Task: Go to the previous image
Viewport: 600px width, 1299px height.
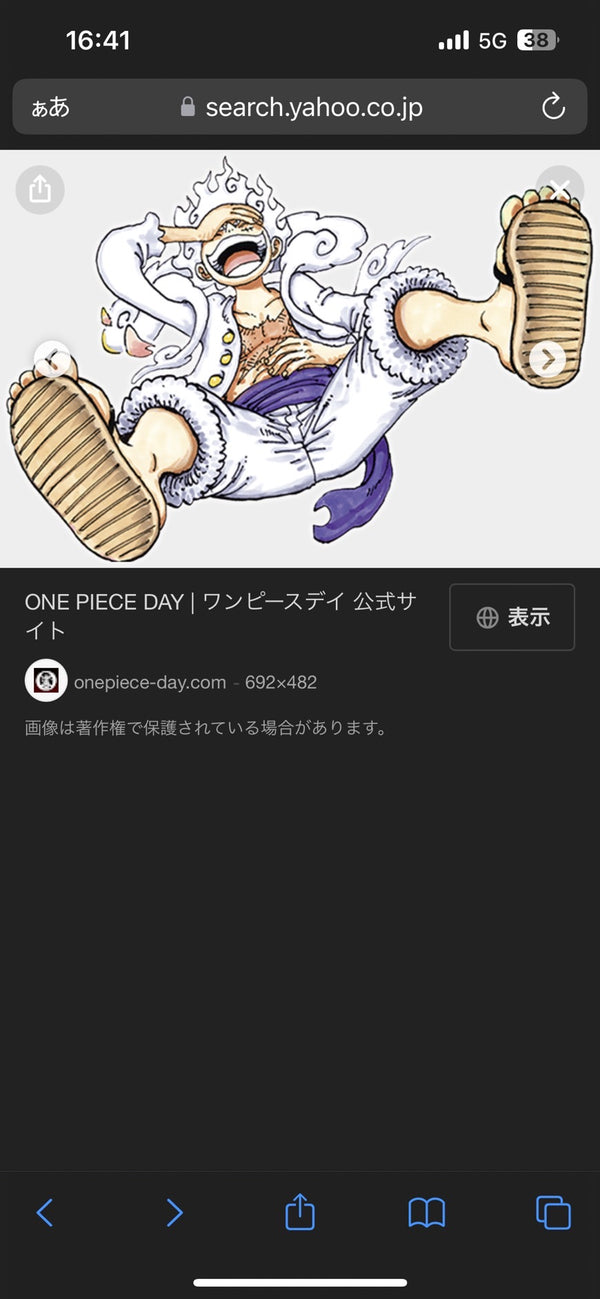Action: (52, 358)
